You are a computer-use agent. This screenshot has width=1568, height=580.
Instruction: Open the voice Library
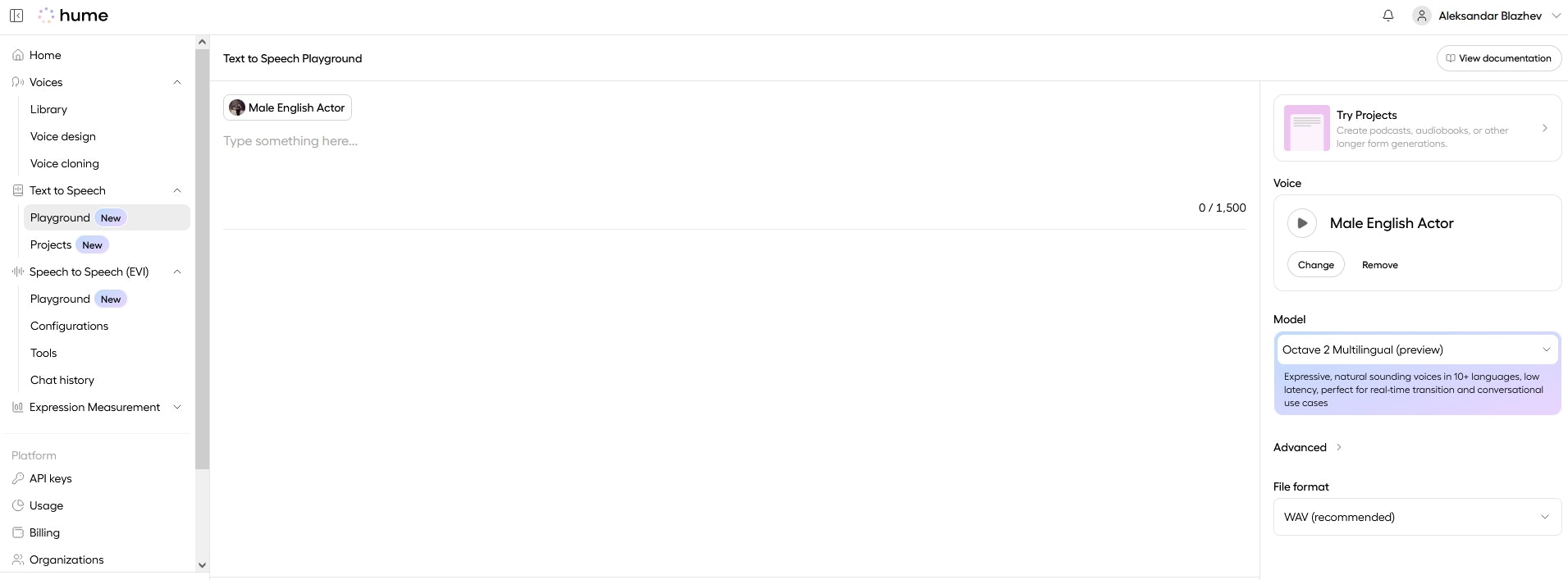(48, 109)
